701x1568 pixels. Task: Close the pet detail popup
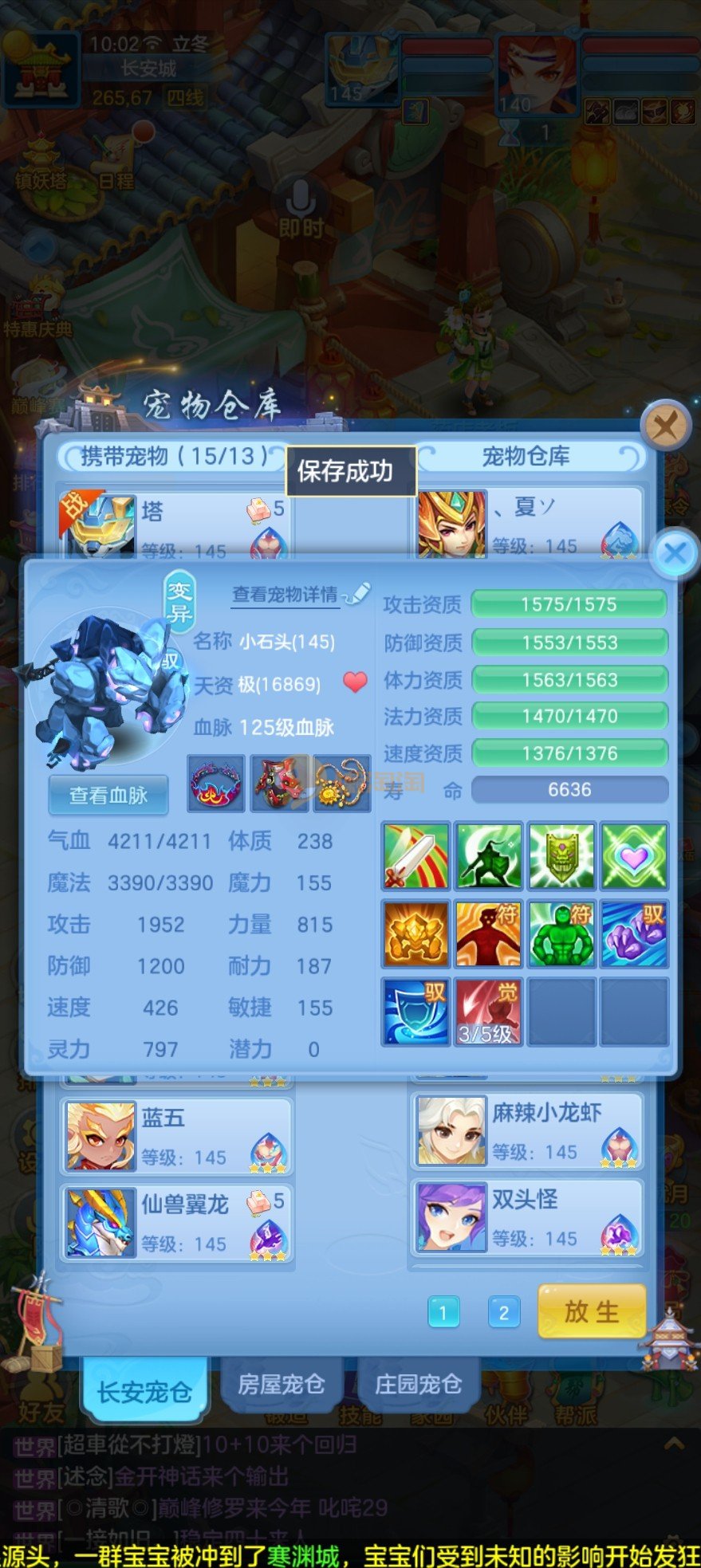[x=675, y=553]
